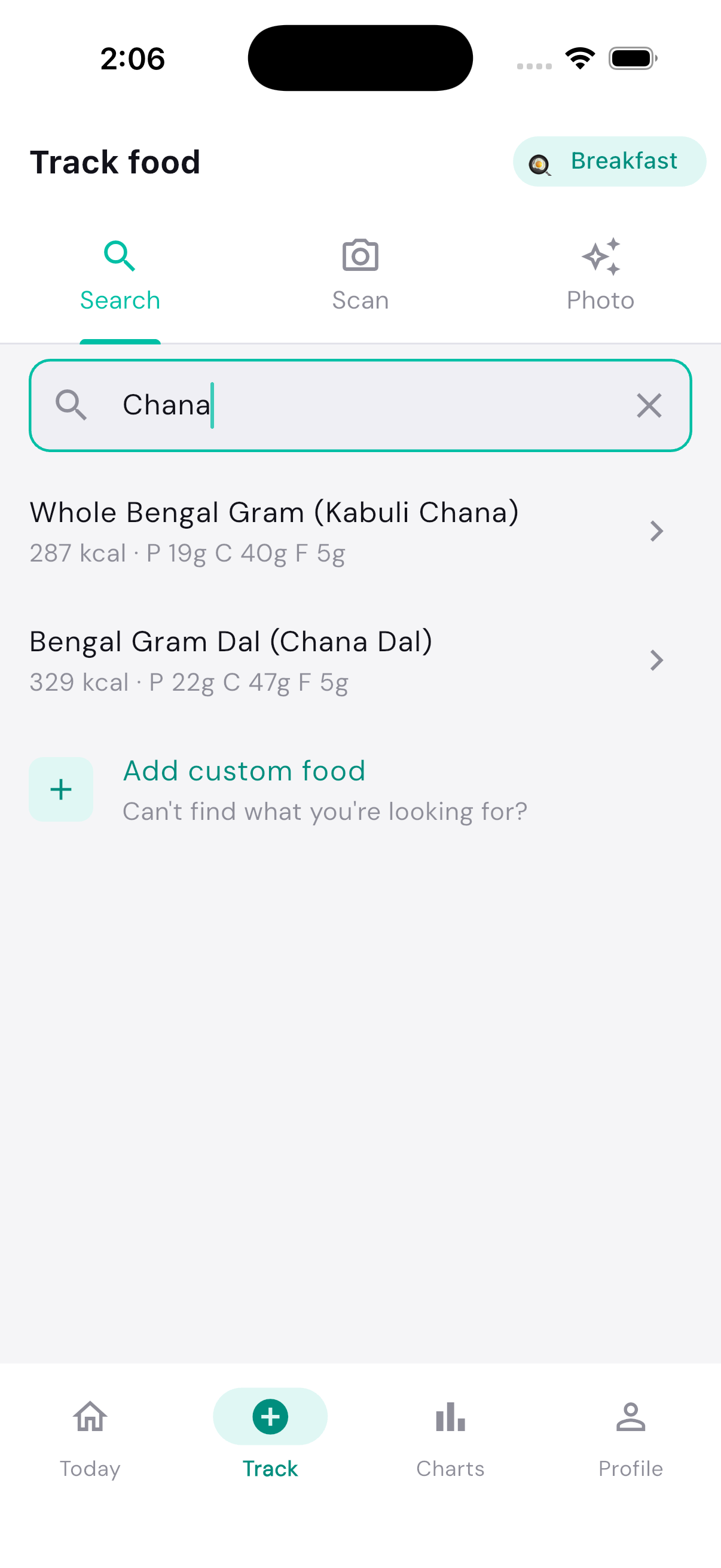Select the Photo sparkles icon

600,256
